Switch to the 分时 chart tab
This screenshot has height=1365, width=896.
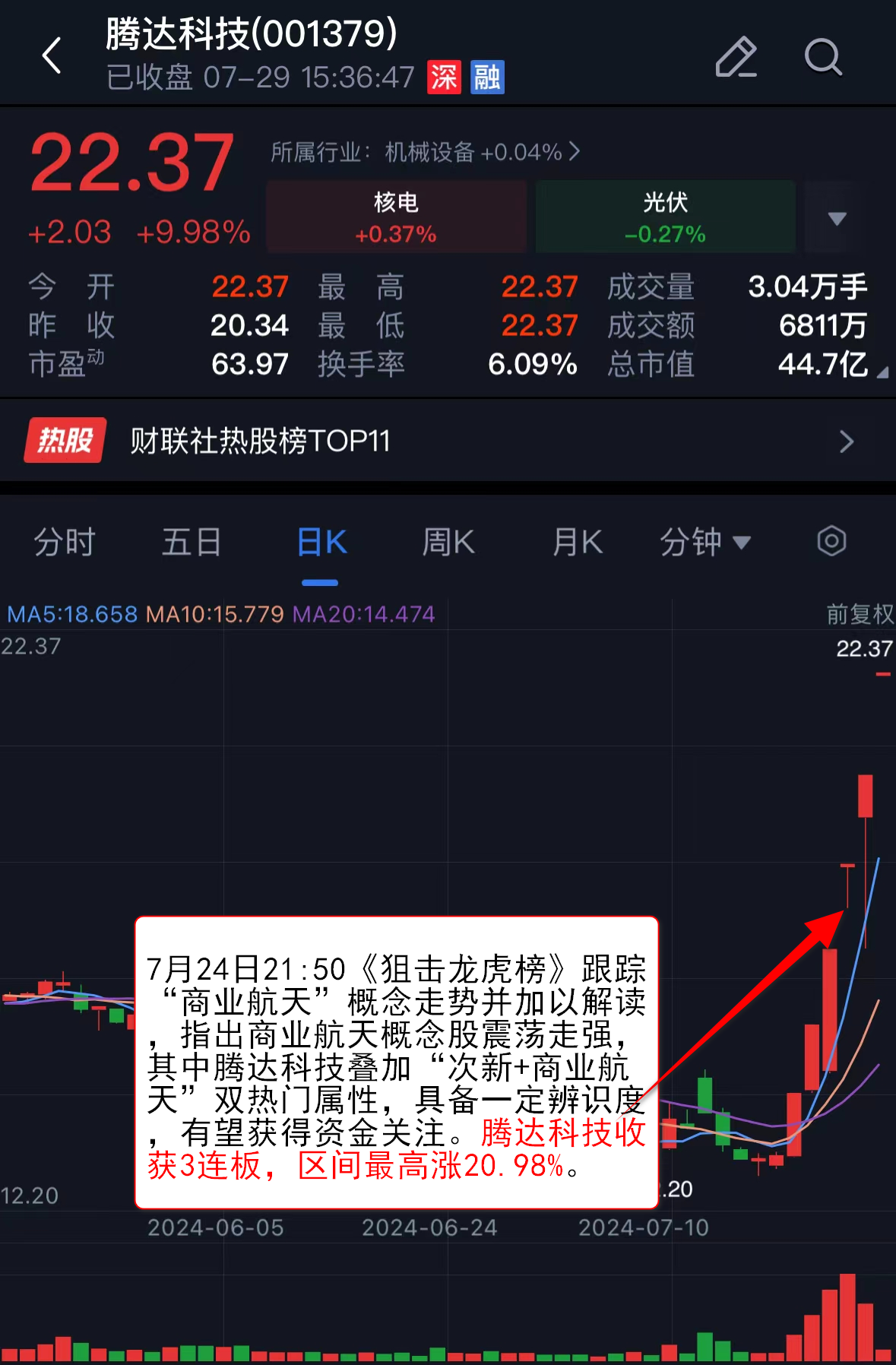65,543
